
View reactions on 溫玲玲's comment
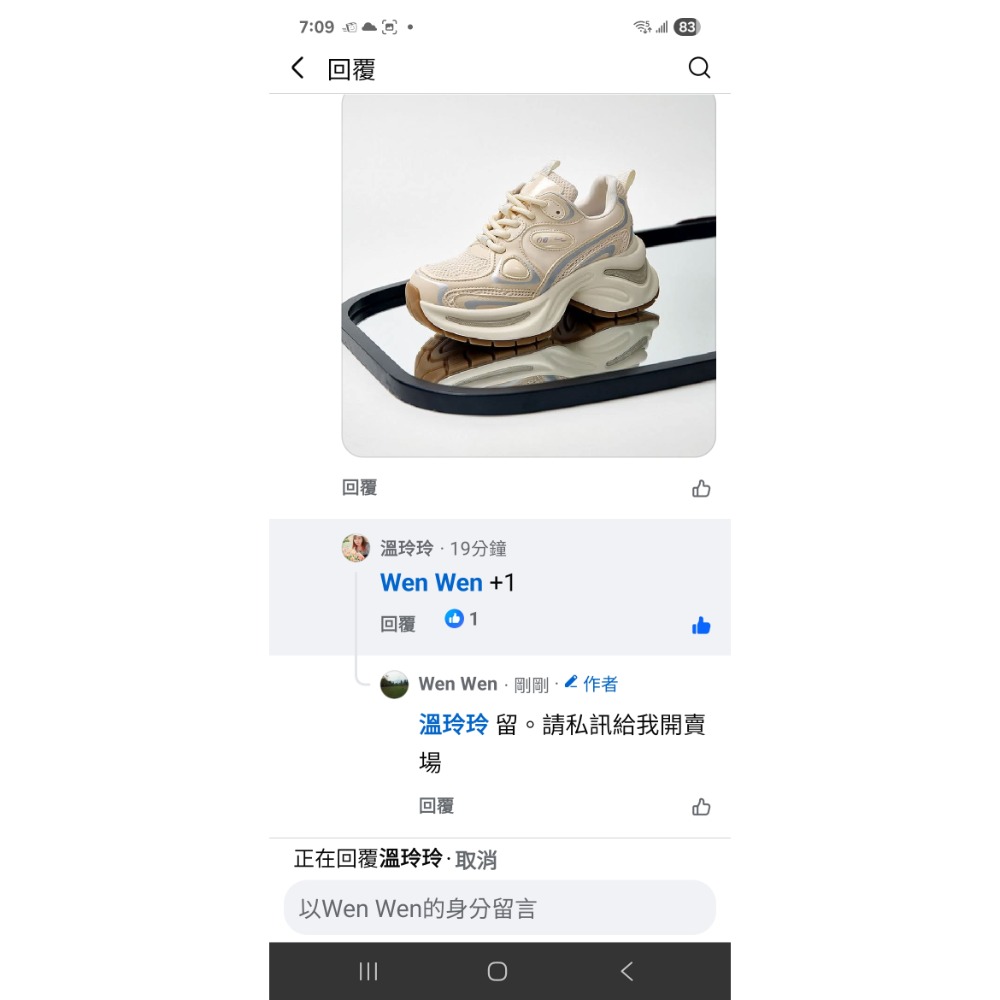(461, 619)
